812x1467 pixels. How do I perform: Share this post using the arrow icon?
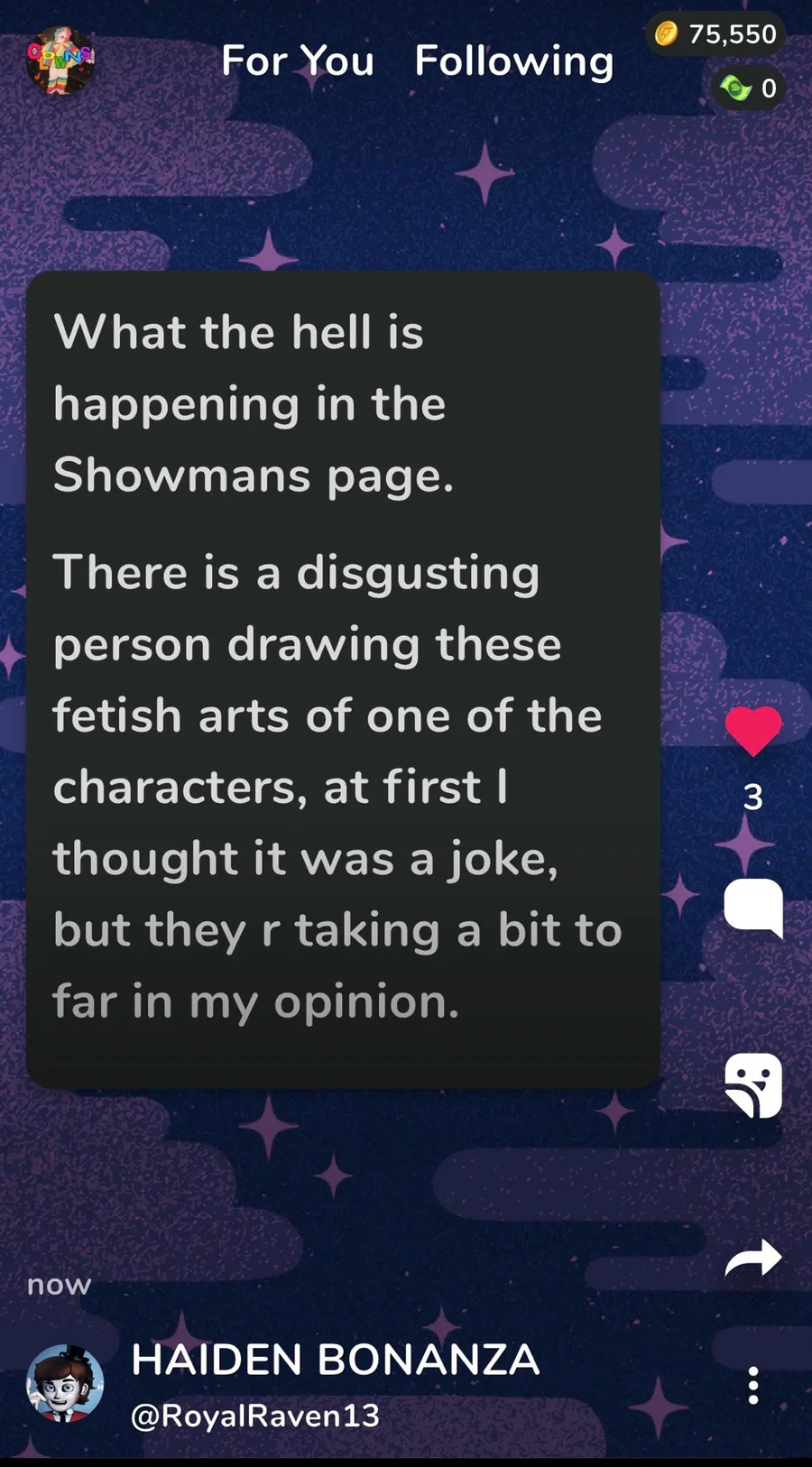753,1259
